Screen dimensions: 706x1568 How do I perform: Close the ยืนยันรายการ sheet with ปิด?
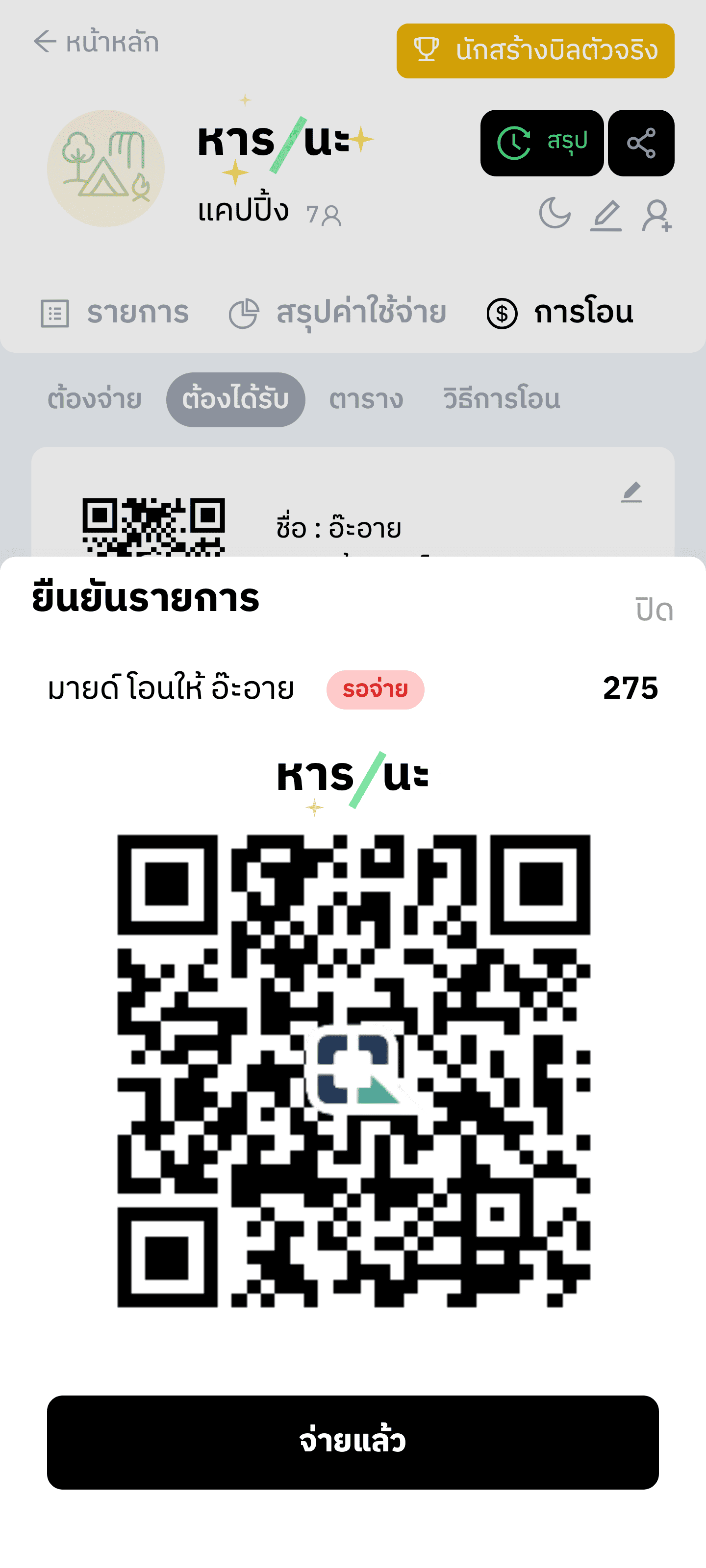pyautogui.click(x=654, y=609)
